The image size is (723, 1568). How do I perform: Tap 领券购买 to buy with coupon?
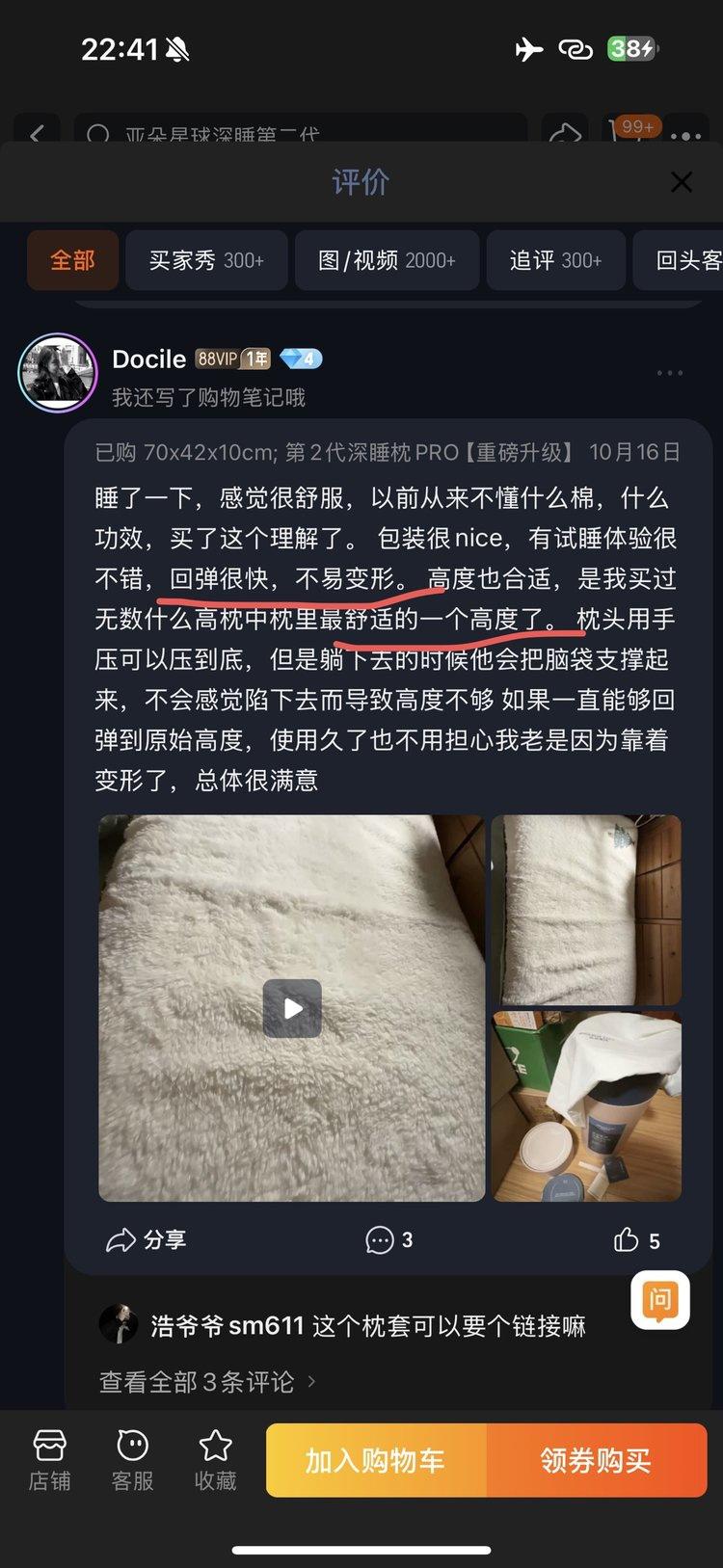pos(596,1460)
